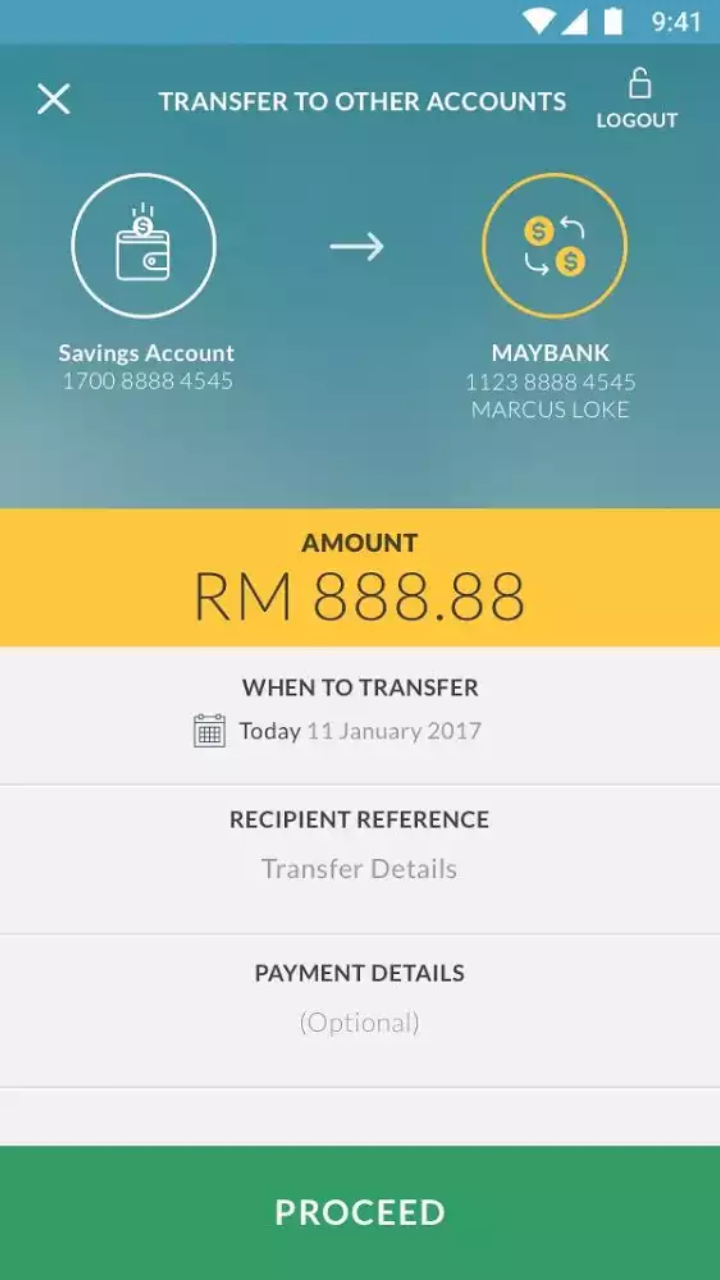
Task: Edit the RM 888.88 amount
Action: pyautogui.click(x=360, y=596)
